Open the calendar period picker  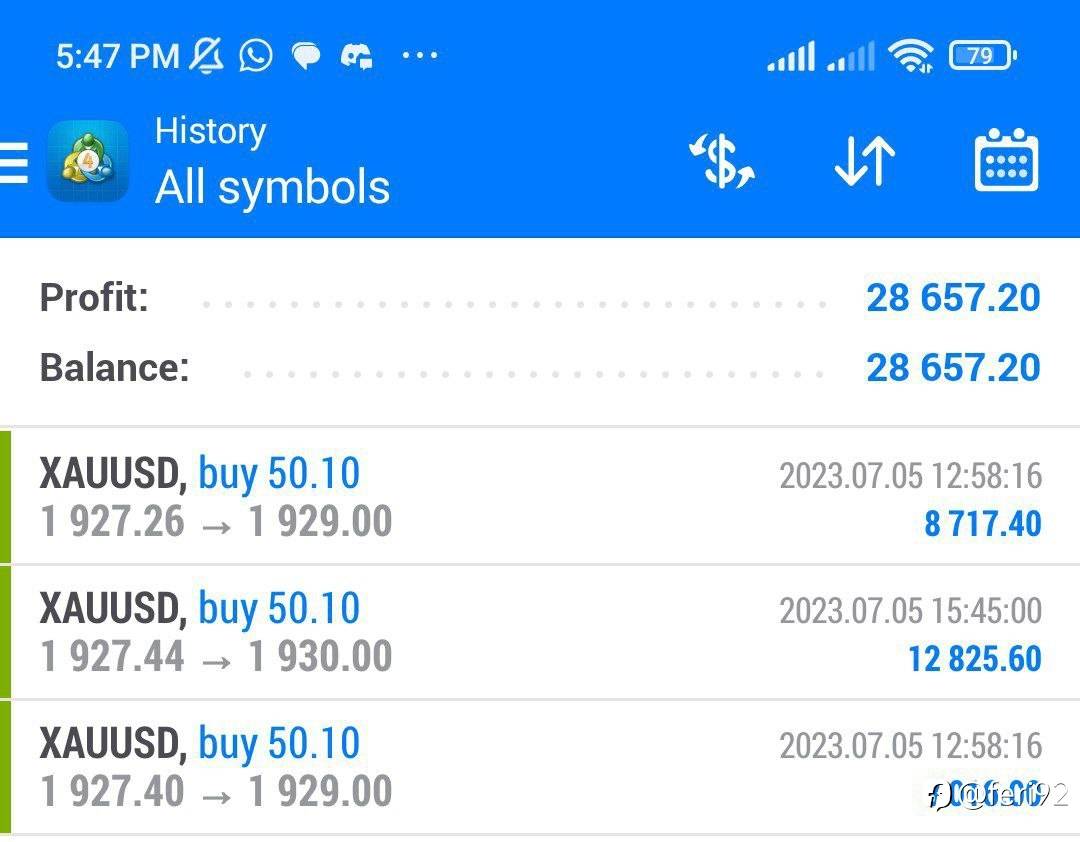pyautogui.click(x=1006, y=160)
